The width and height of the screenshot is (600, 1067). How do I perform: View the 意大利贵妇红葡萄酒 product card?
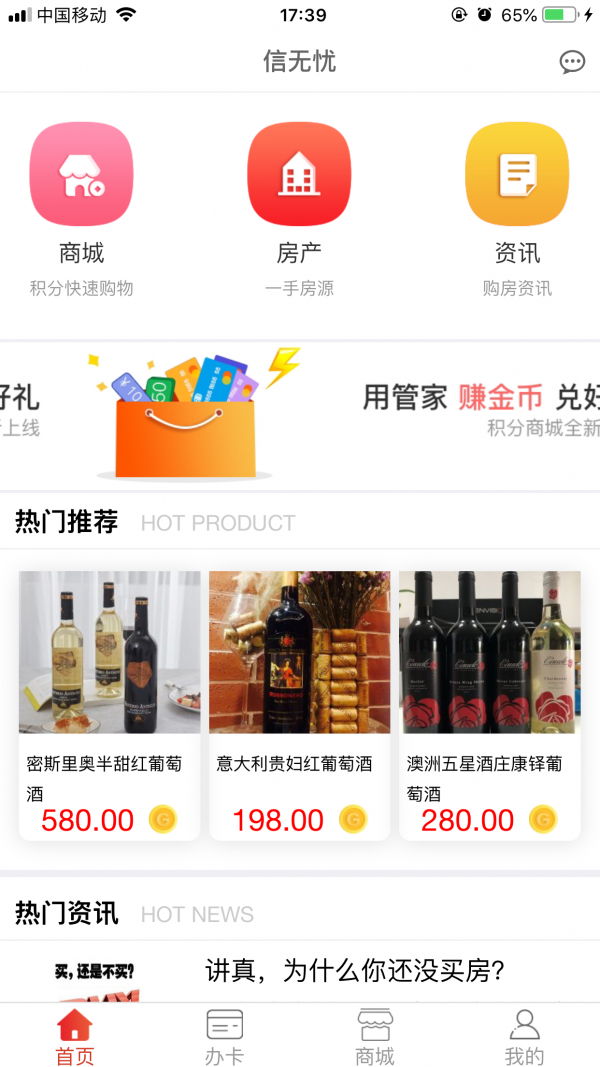299,704
